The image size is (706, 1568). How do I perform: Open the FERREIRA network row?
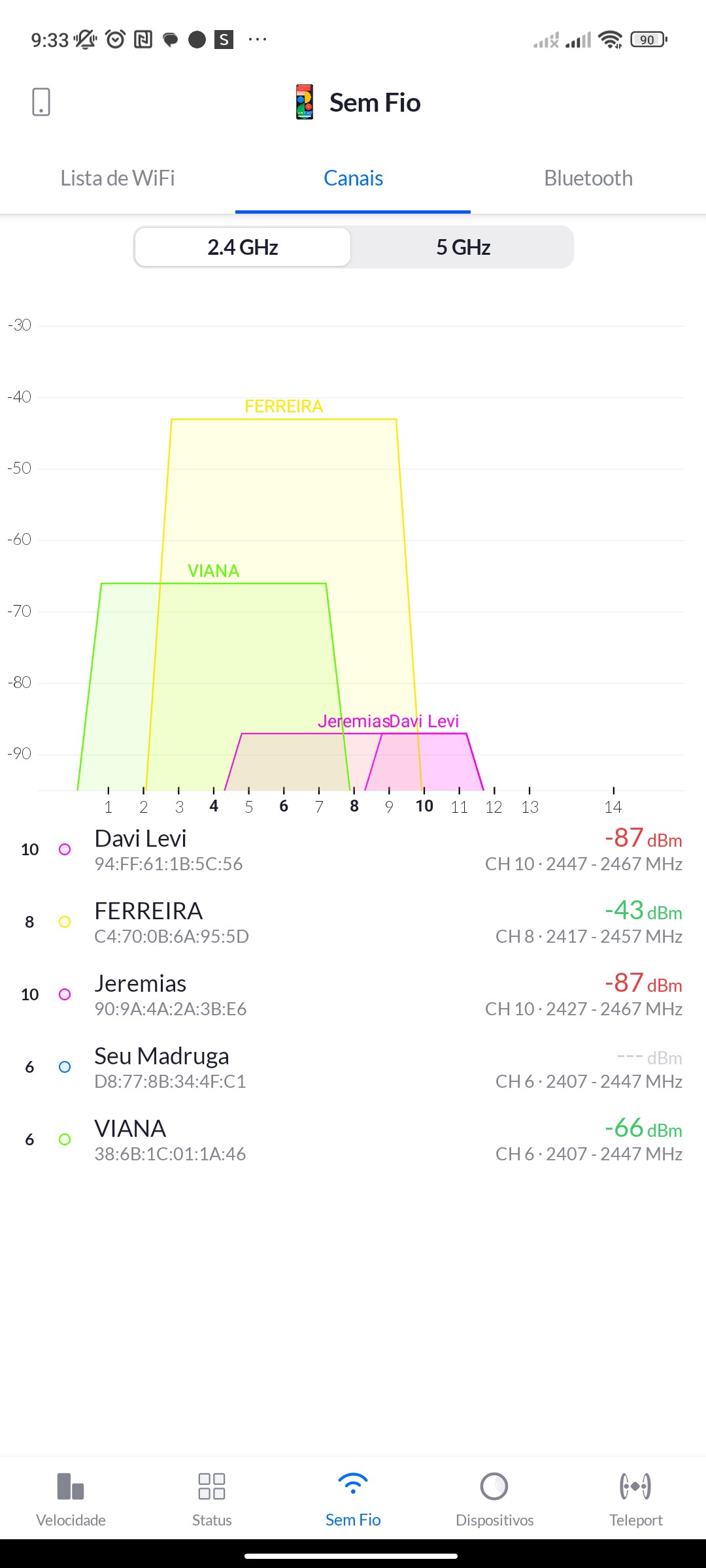point(353,922)
